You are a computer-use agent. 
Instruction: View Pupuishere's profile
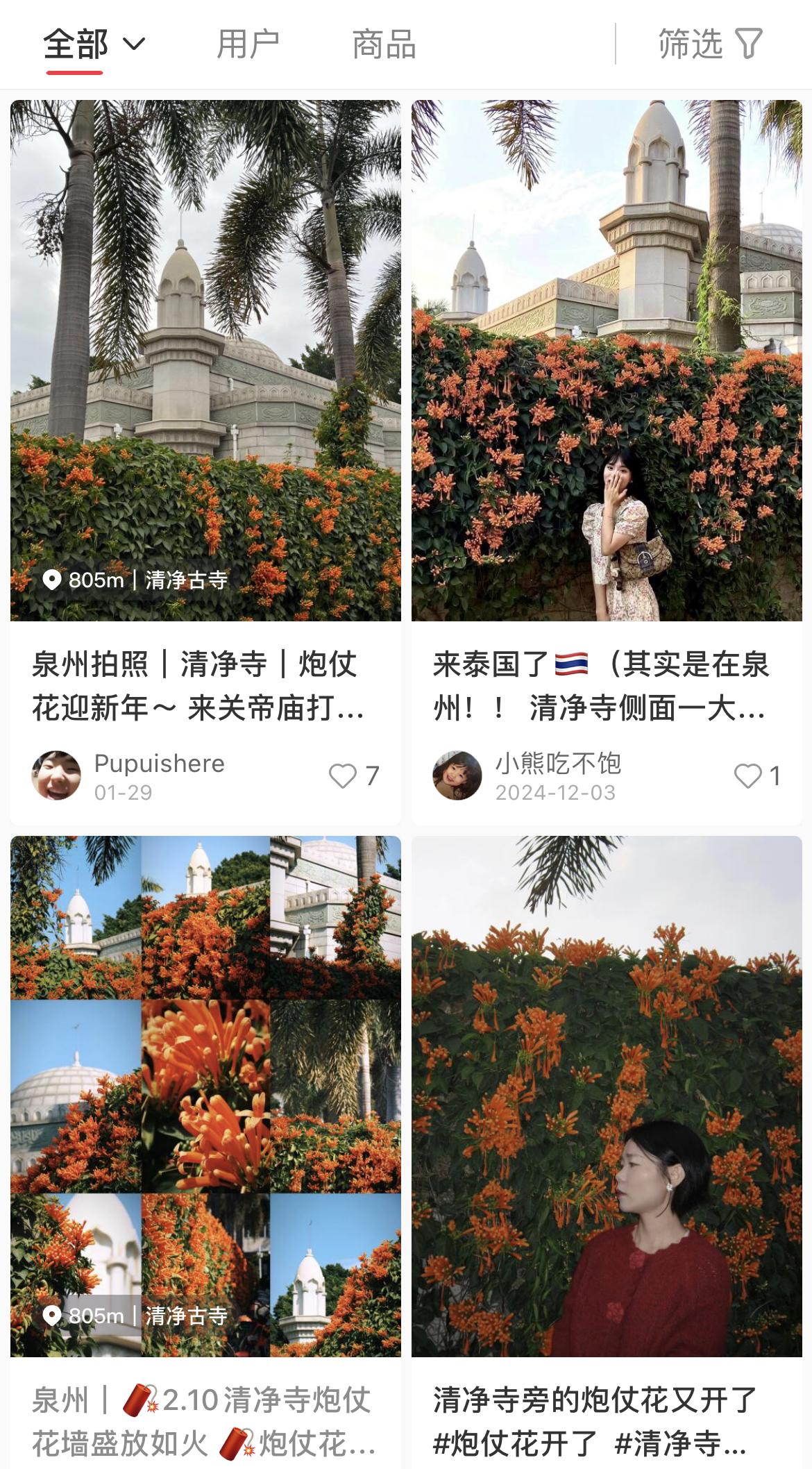click(x=56, y=775)
